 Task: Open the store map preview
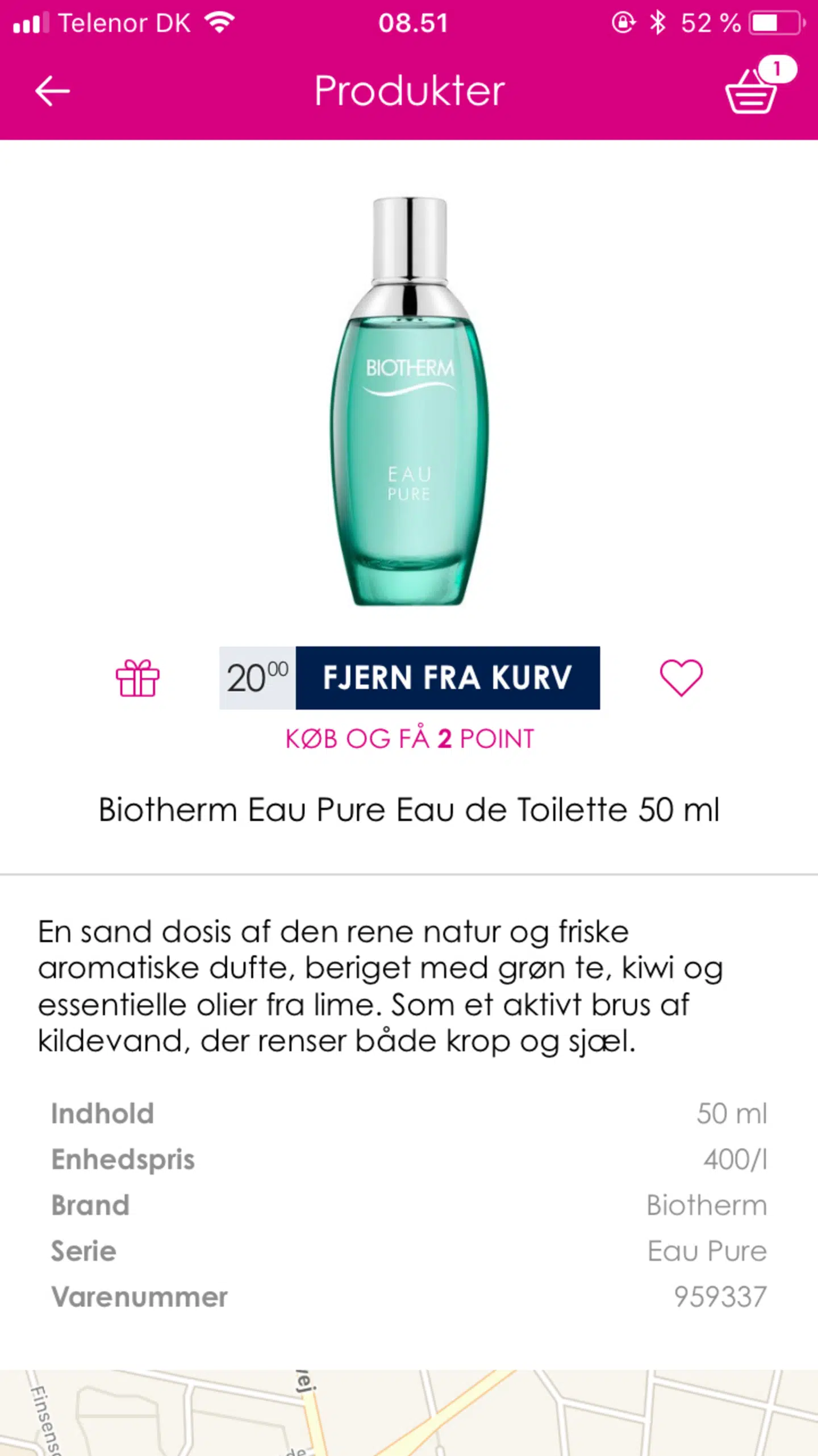[x=409, y=1412]
